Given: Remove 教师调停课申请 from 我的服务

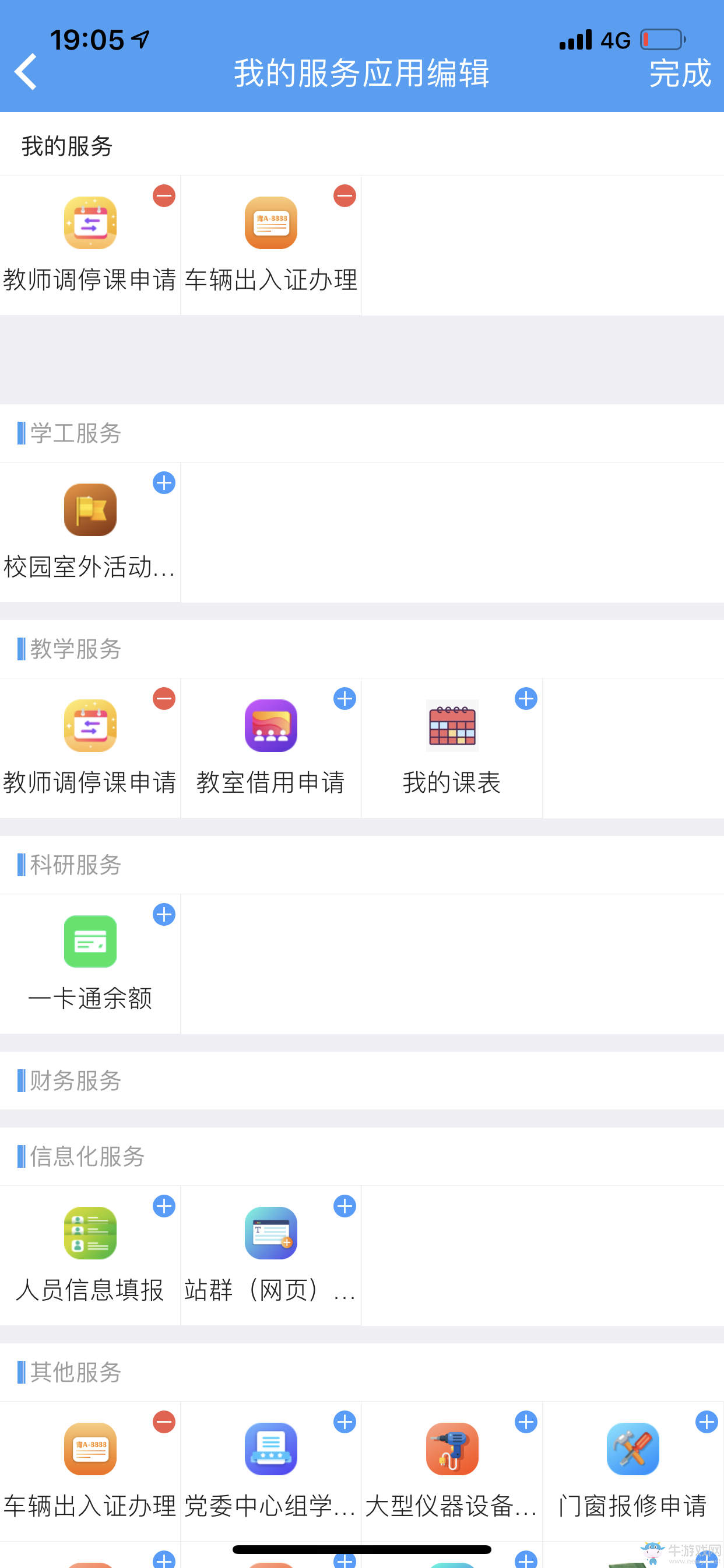Looking at the screenshot, I should coord(164,196).
